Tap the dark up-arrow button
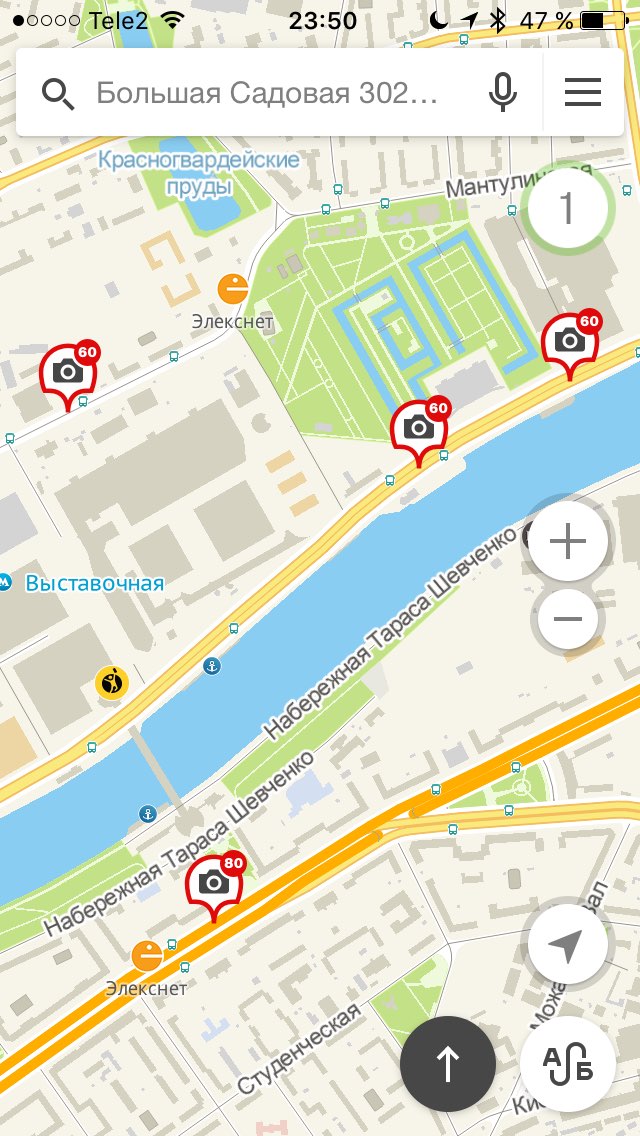Screen dimensions: 640x1136 (448, 1064)
